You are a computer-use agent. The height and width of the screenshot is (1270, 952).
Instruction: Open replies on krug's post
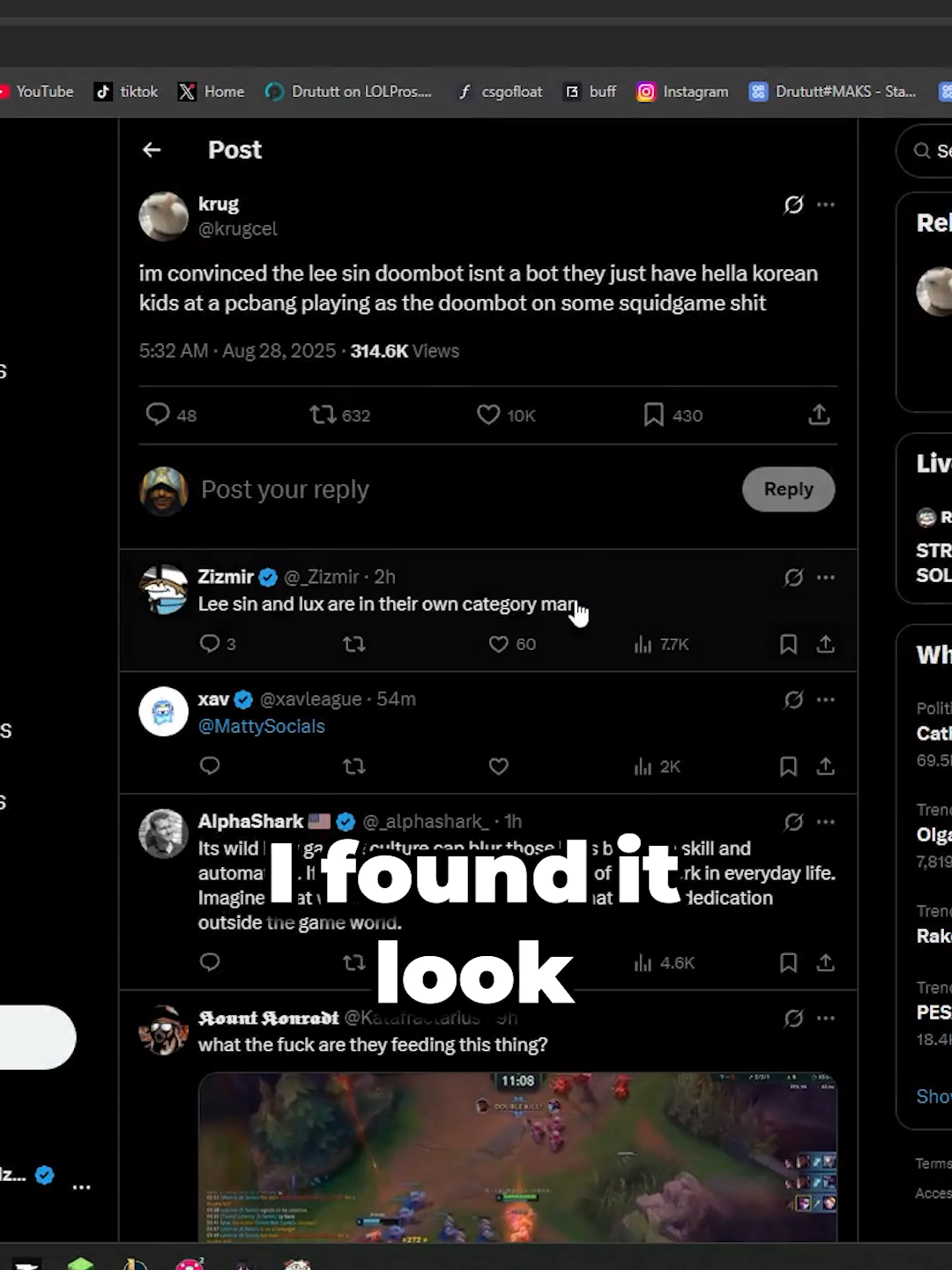[158, 414]
